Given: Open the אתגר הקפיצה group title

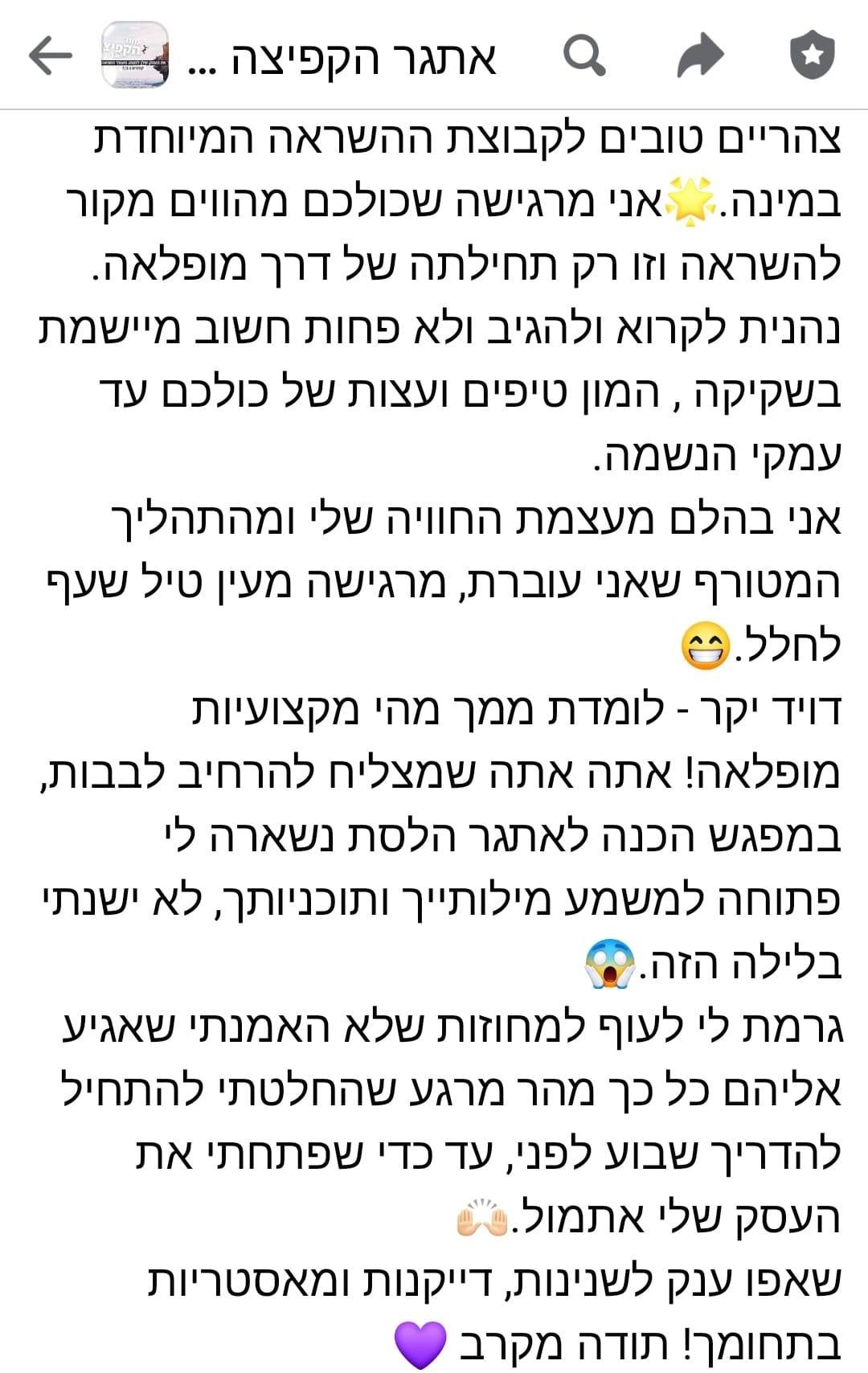Looking at the screenshot, I should click(341, 57).
